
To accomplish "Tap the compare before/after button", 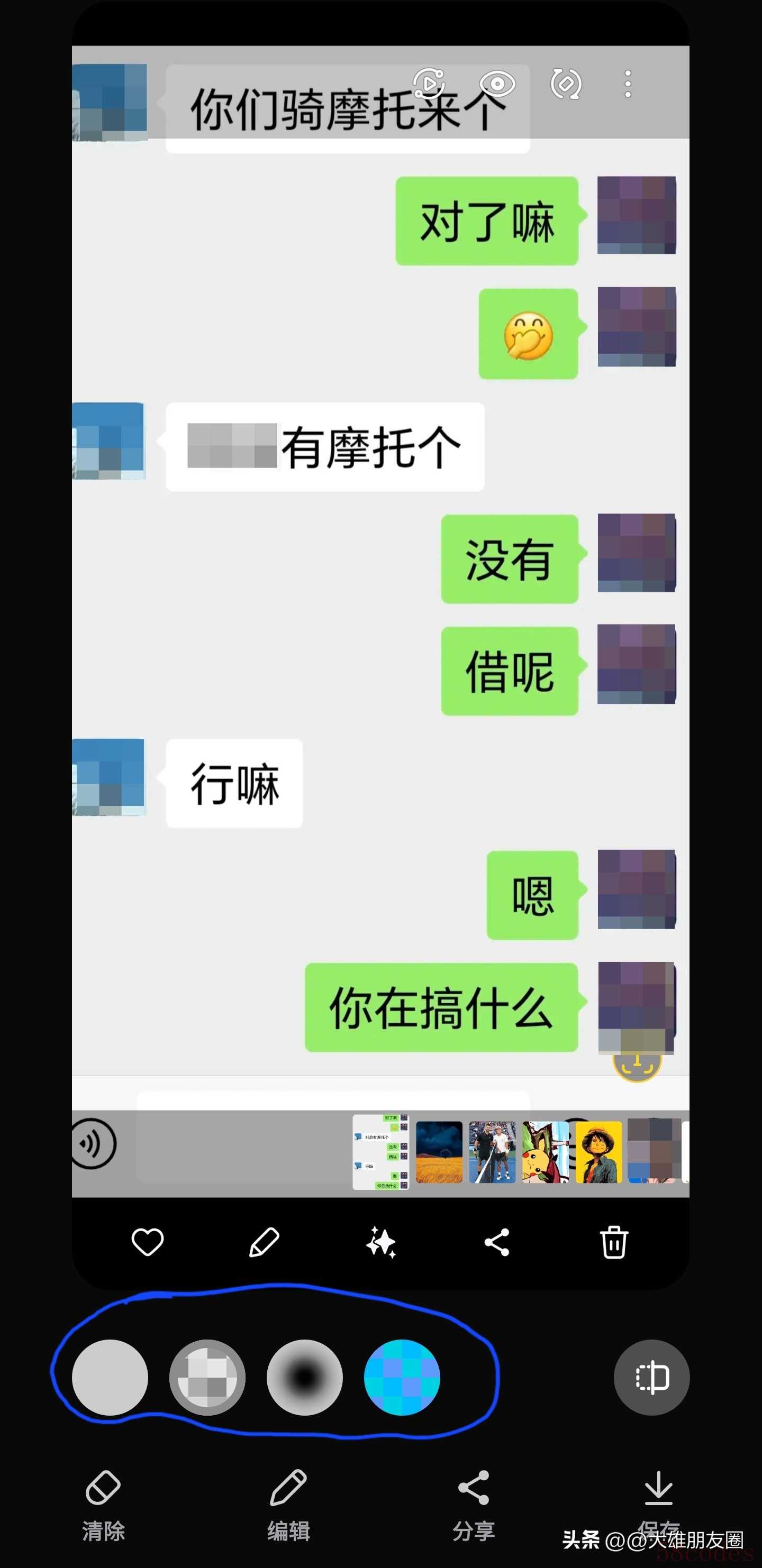I will tap(652, 1377).
